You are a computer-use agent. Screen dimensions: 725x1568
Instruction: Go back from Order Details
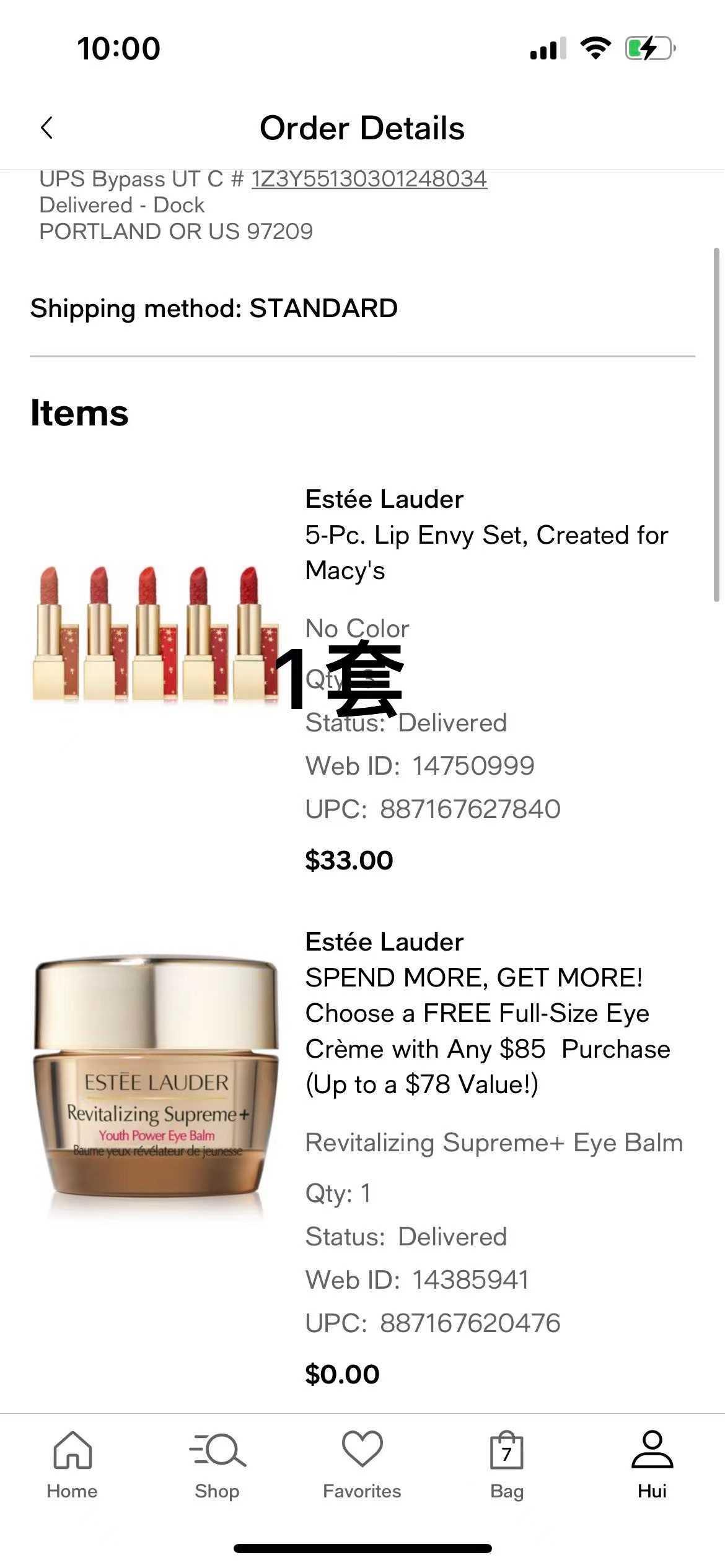click(x=47, y=128)
